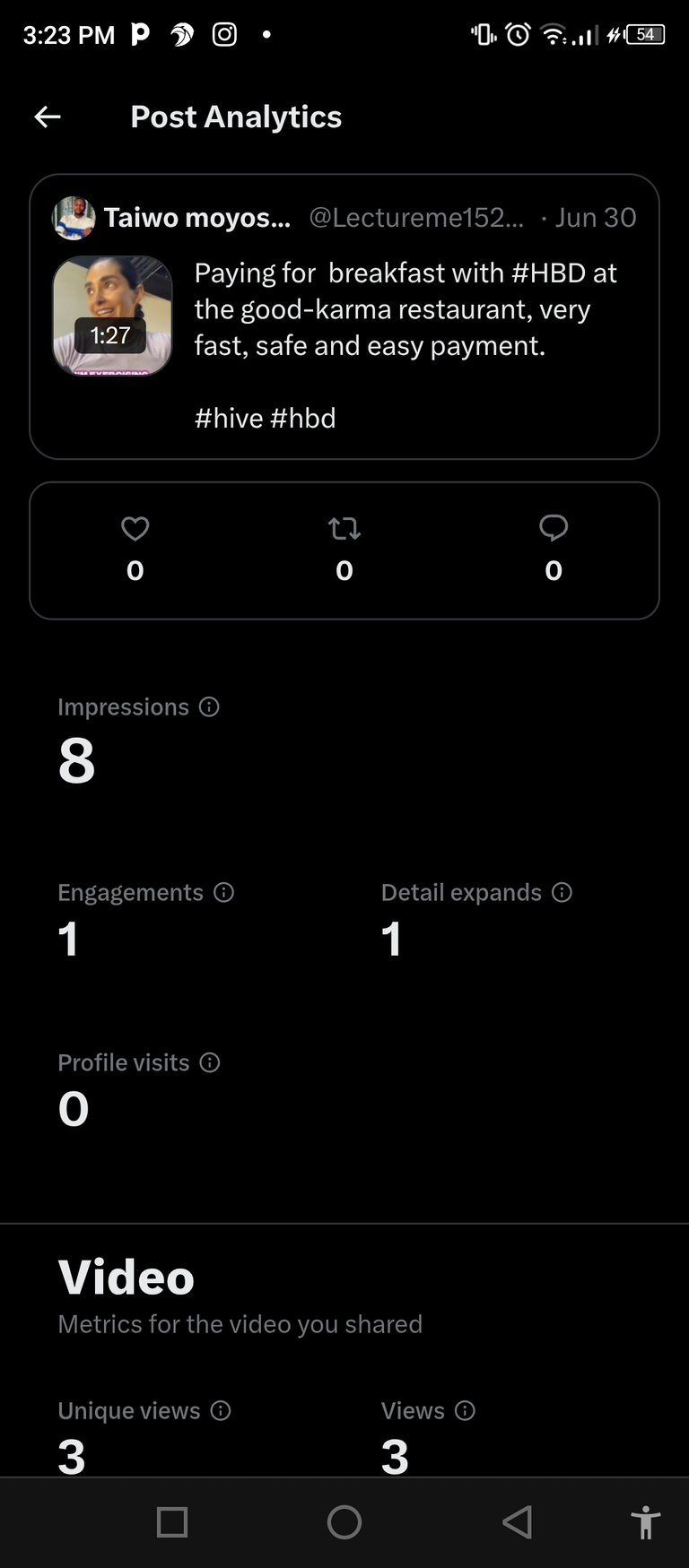Tap the info icon beside Views
Screen dimensions: 689x1568
tap(465, 1411)
